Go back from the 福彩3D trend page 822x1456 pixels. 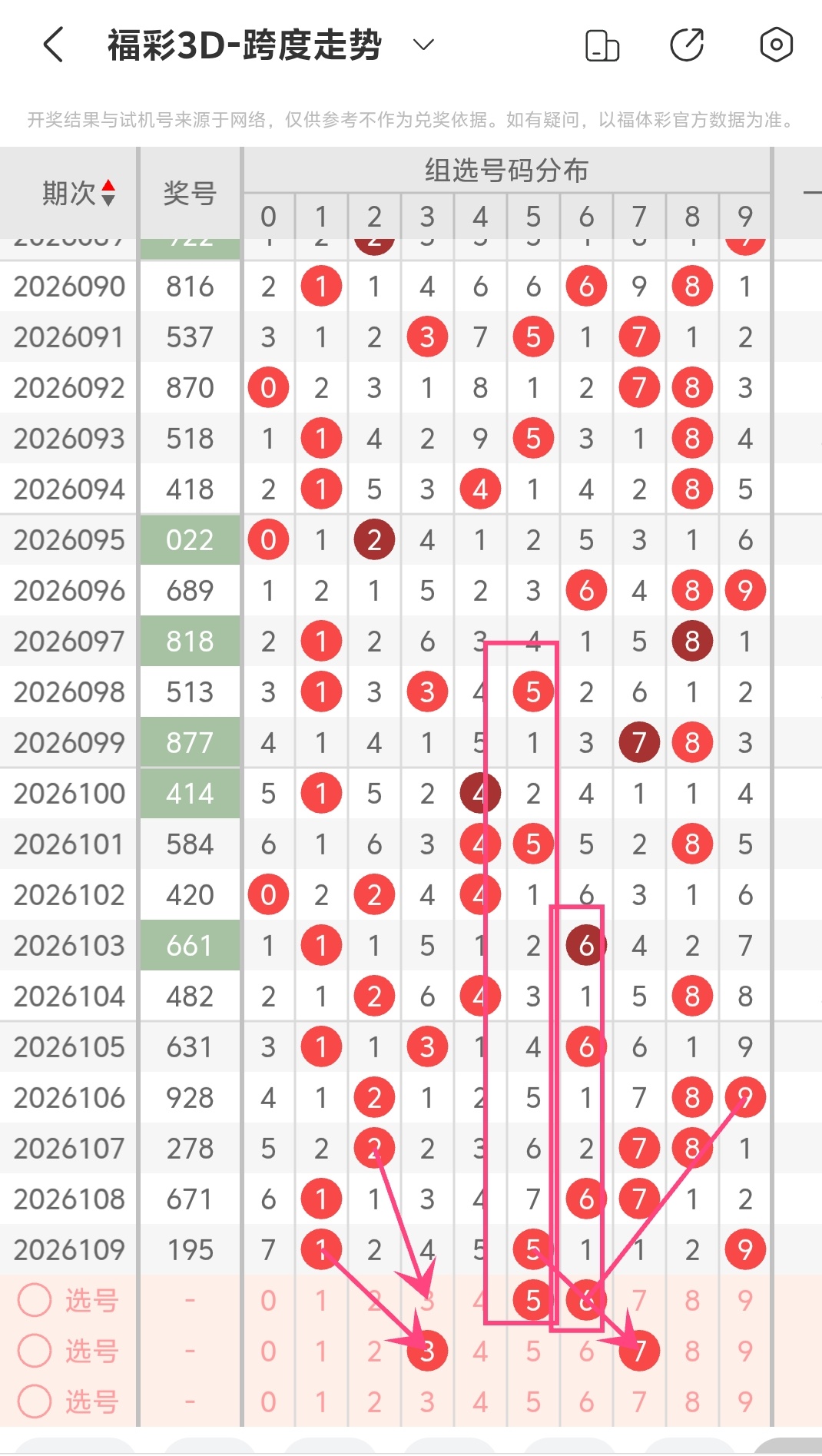coord(52,45)
